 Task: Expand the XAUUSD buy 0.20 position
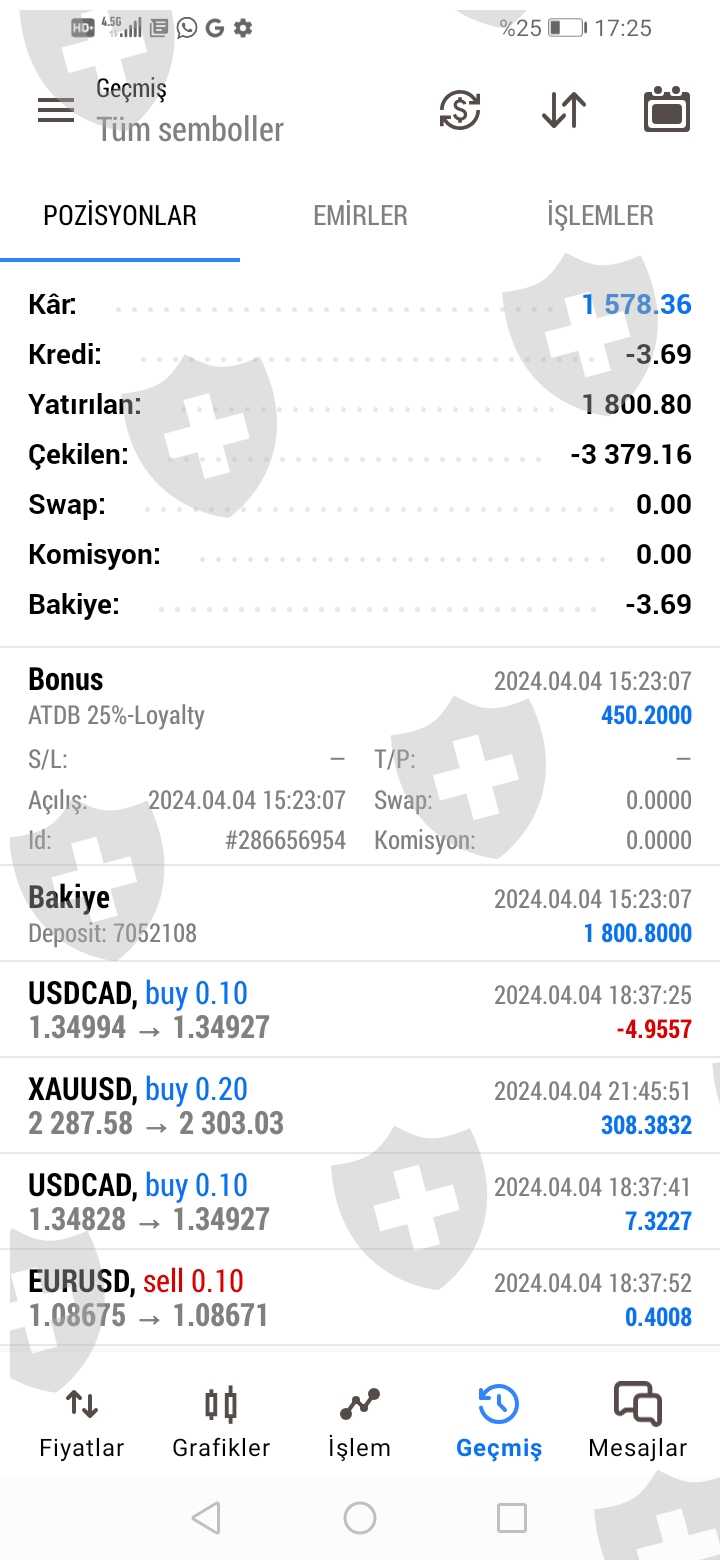pos(360,1106)
